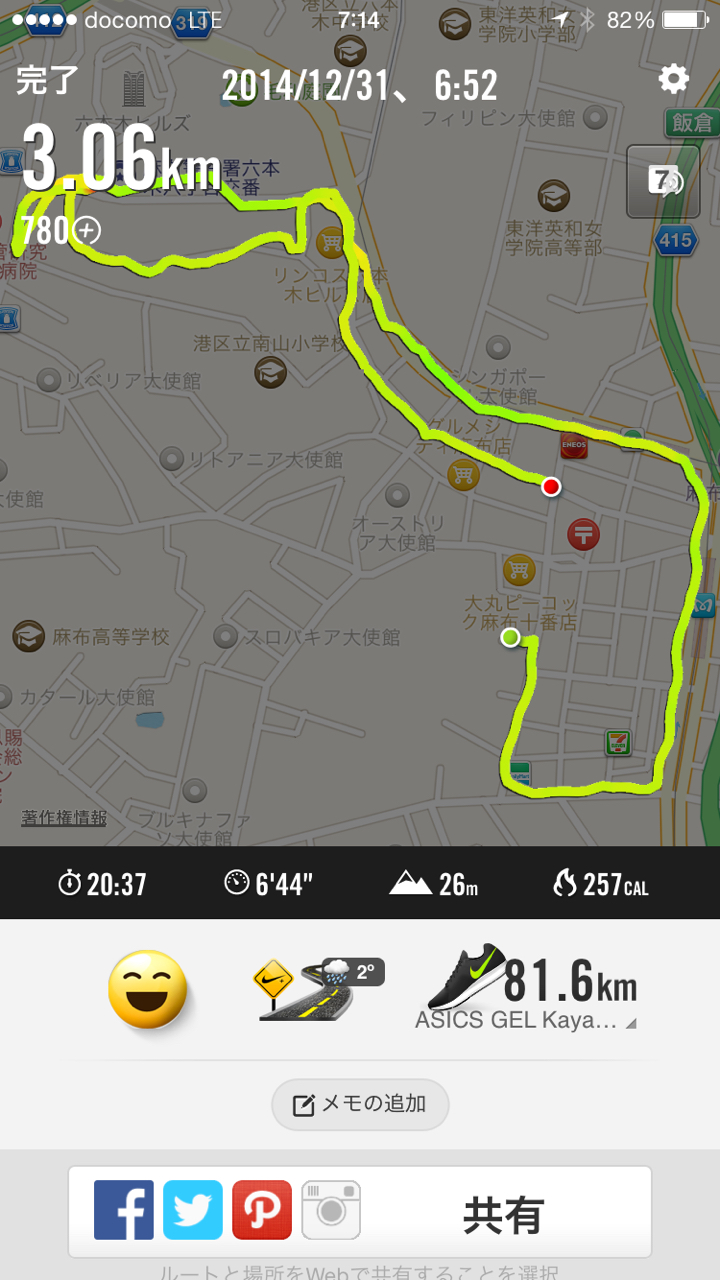This screenshot has width=720, height=1280.
Task: Add a note with メモの追加
Action: (x=360, y=1104)
